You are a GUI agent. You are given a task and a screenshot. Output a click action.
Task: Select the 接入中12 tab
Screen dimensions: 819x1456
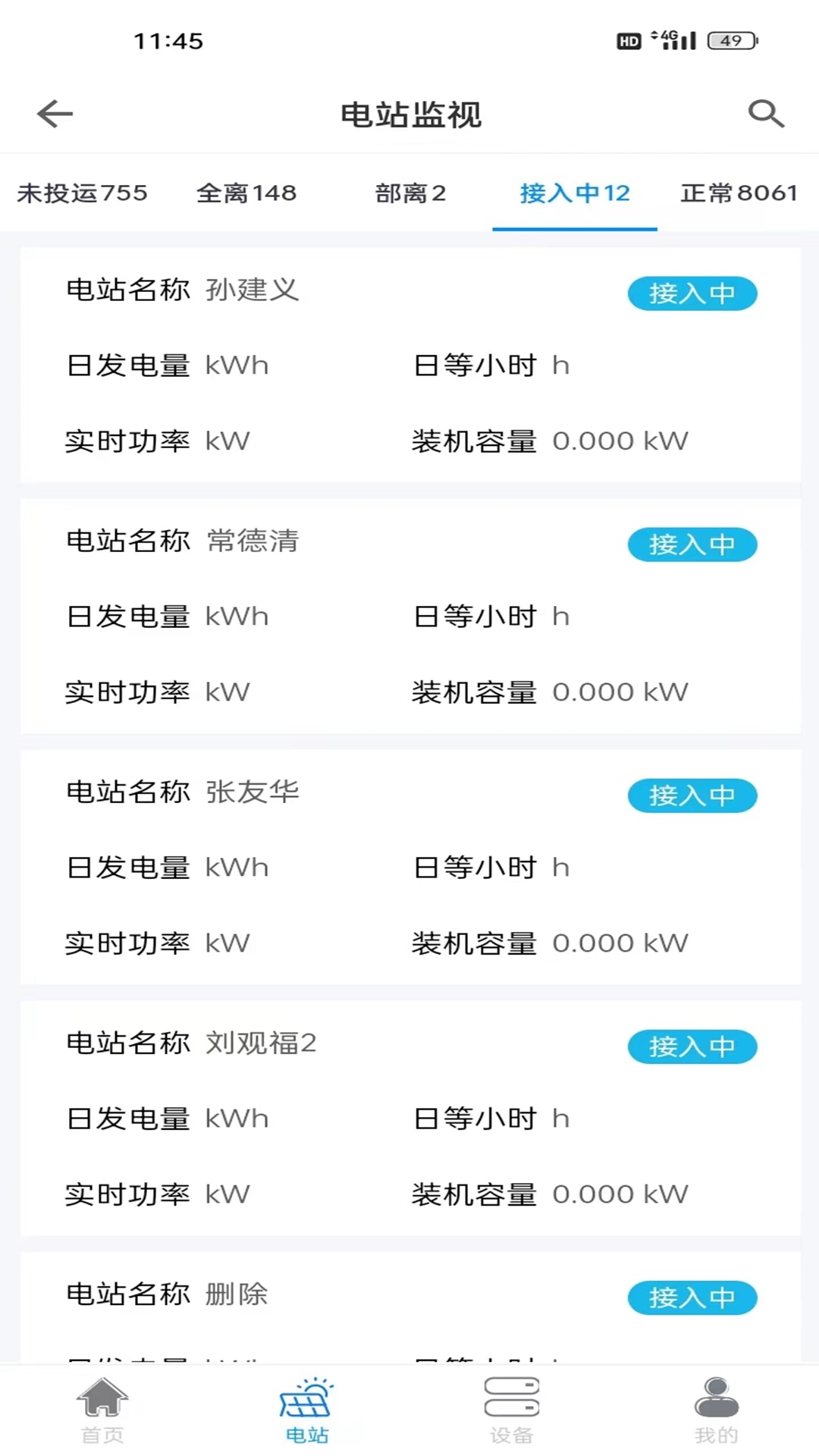(x=574, y=193)
